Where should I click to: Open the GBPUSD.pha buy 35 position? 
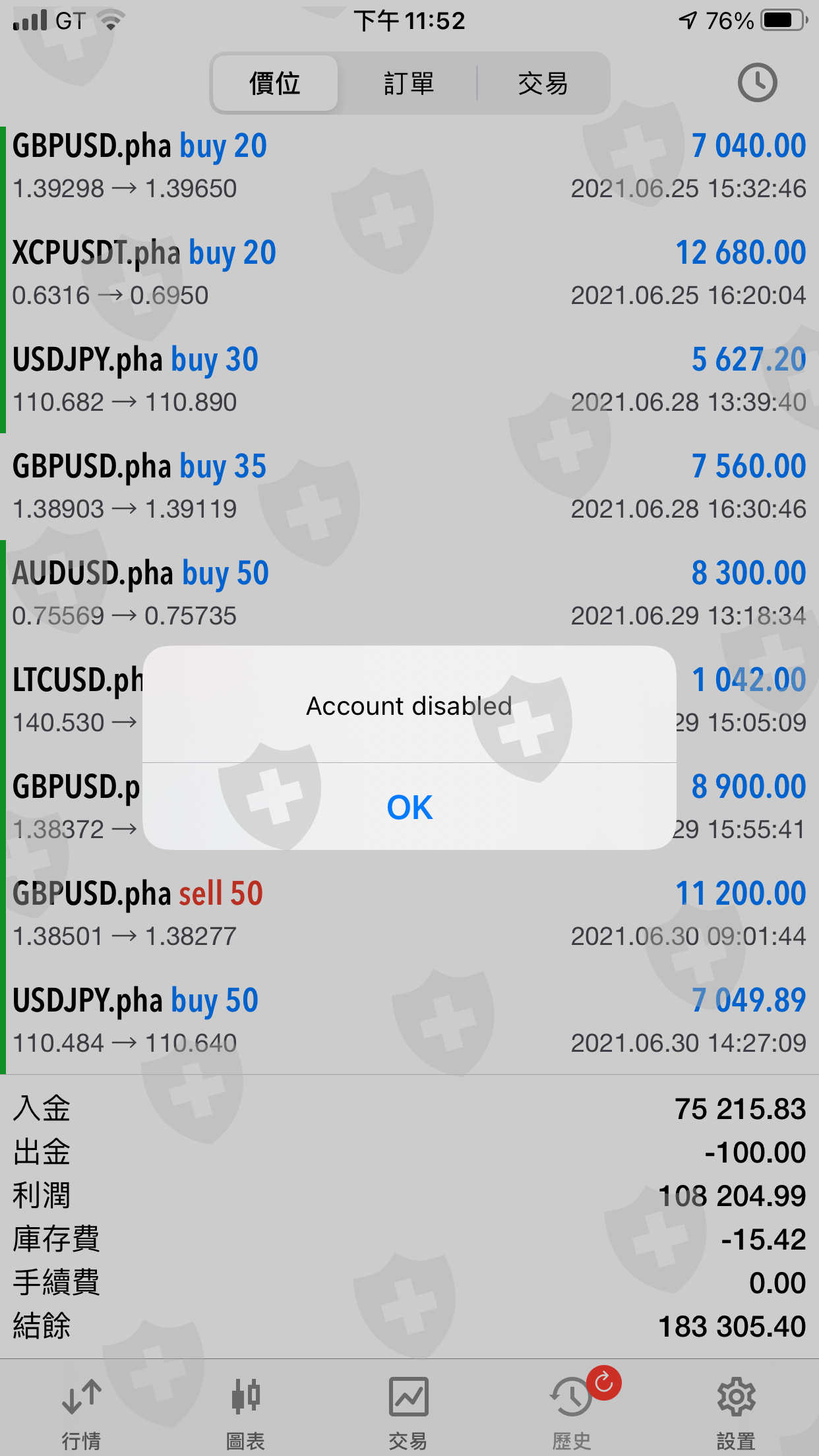[409, 487]
